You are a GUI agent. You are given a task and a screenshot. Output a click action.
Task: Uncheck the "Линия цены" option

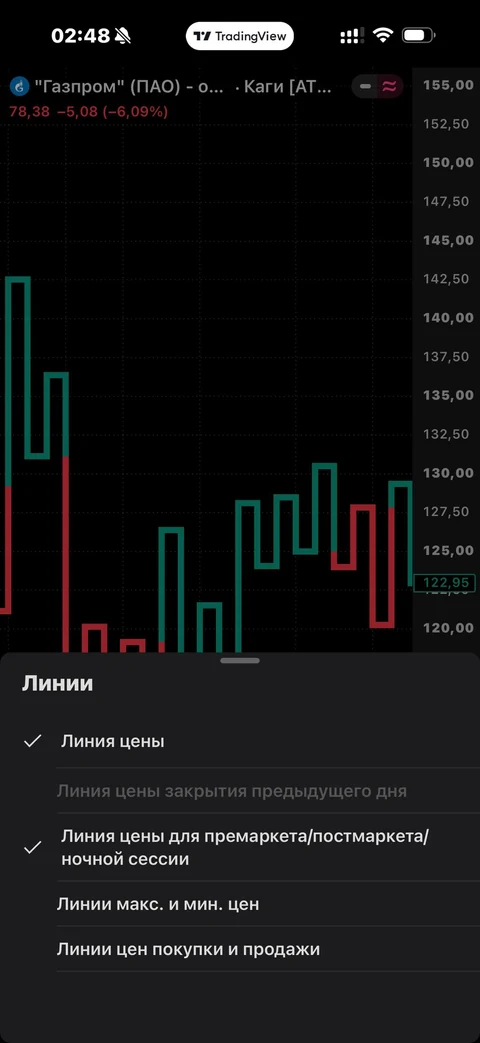(240, 741)
